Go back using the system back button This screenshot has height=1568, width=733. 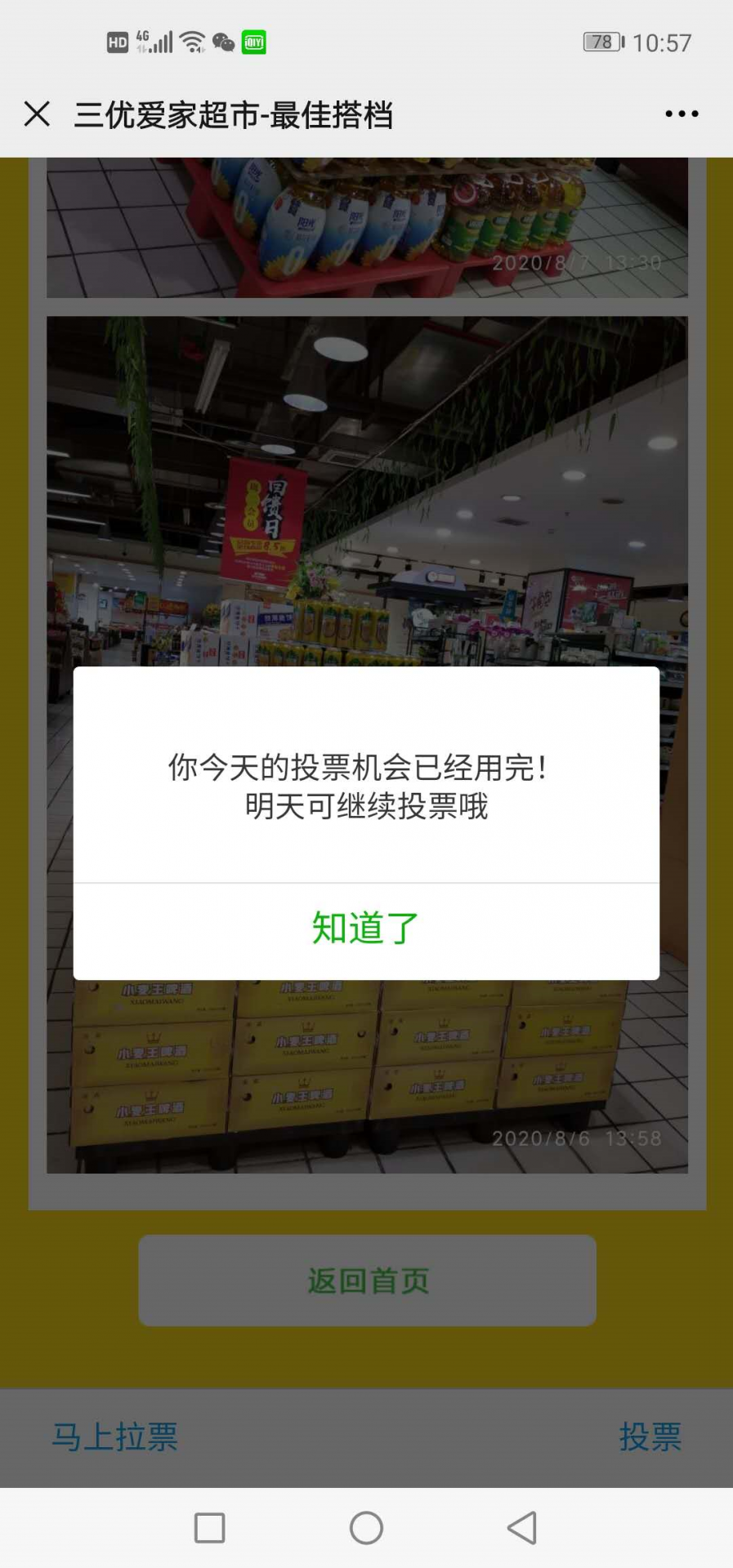pyautogui.click(x=522, y=1528)
